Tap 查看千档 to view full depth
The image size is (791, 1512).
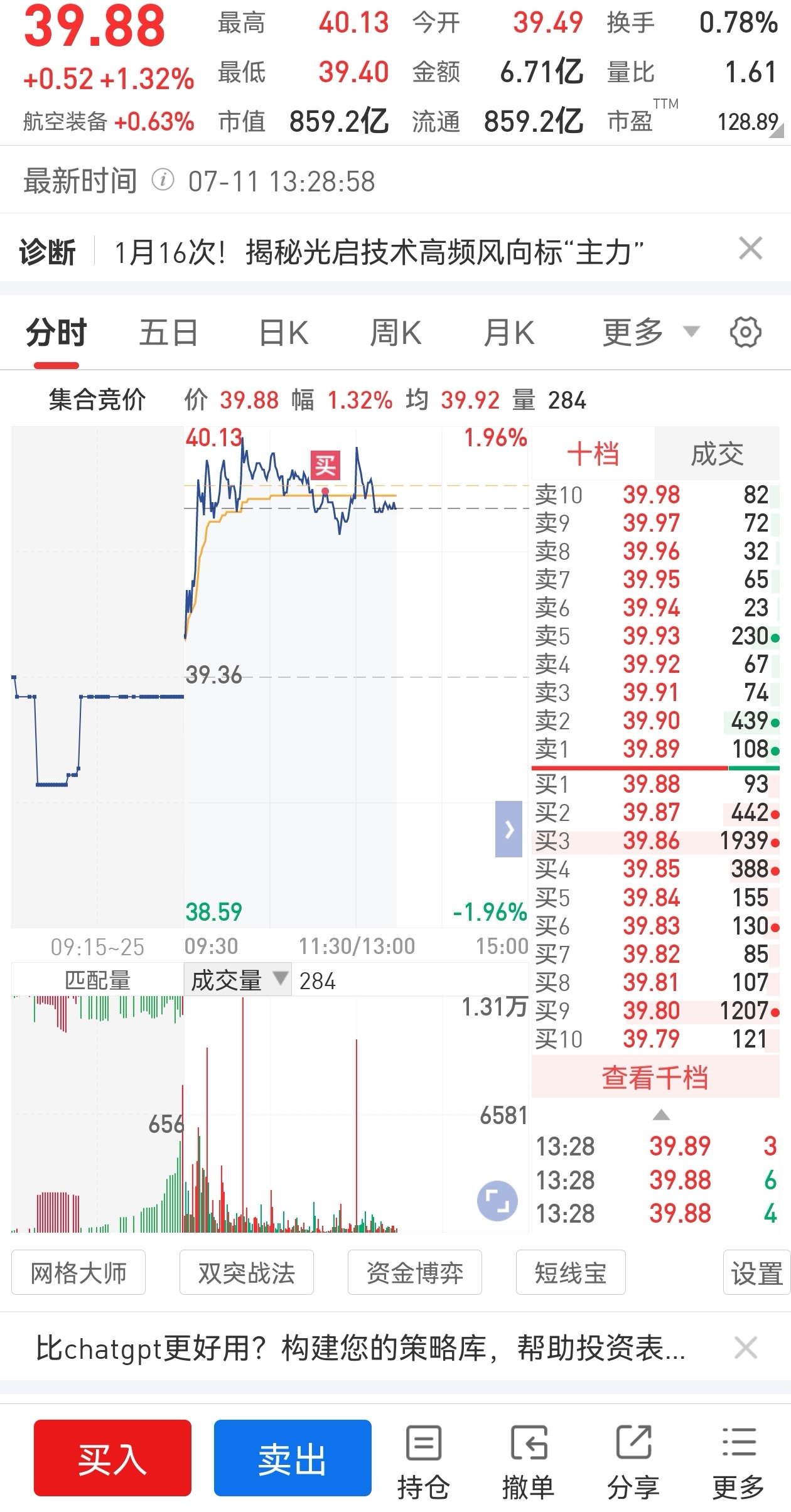(x=655, y=1078)
